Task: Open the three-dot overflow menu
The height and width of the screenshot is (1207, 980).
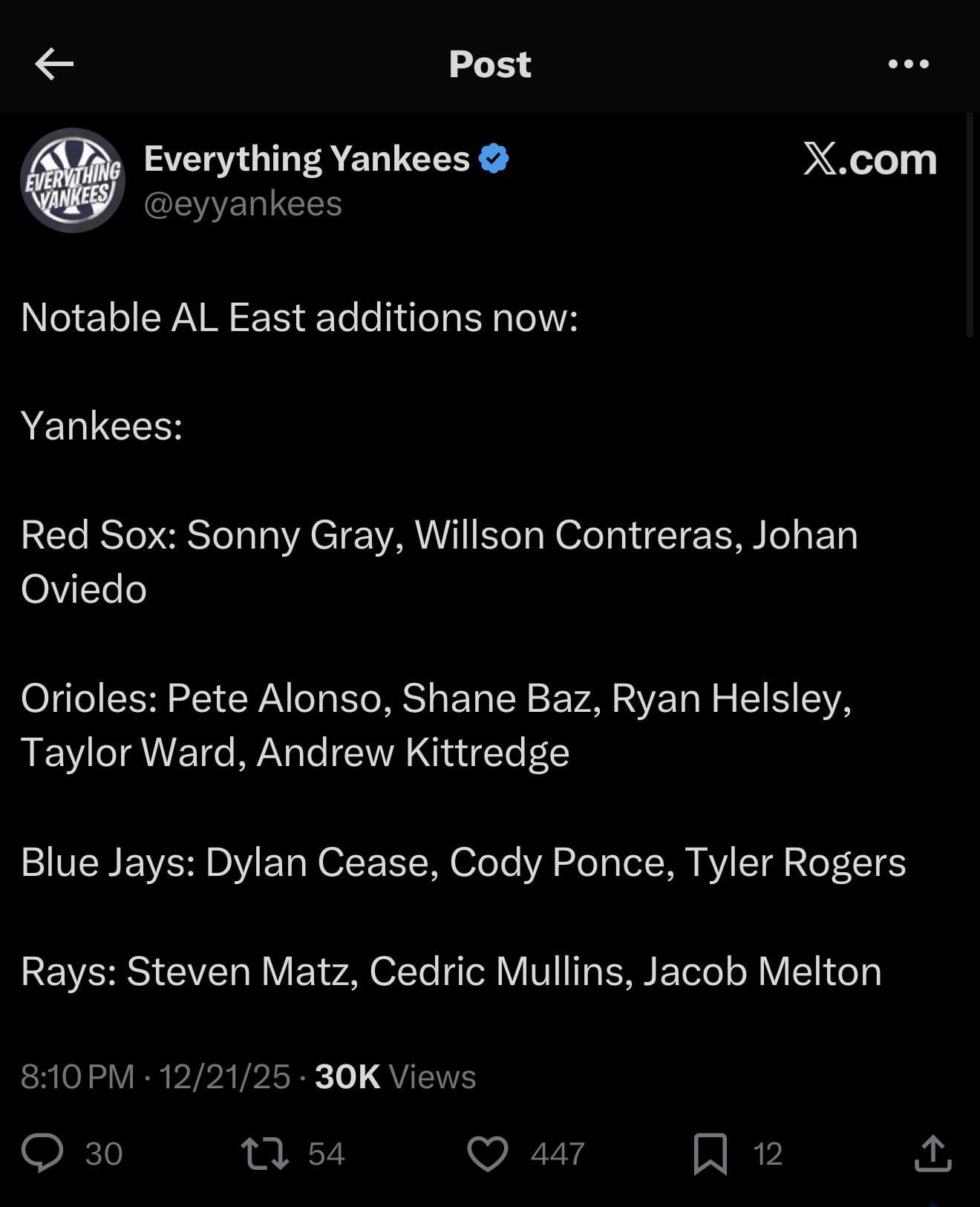Action: (908, 64)
